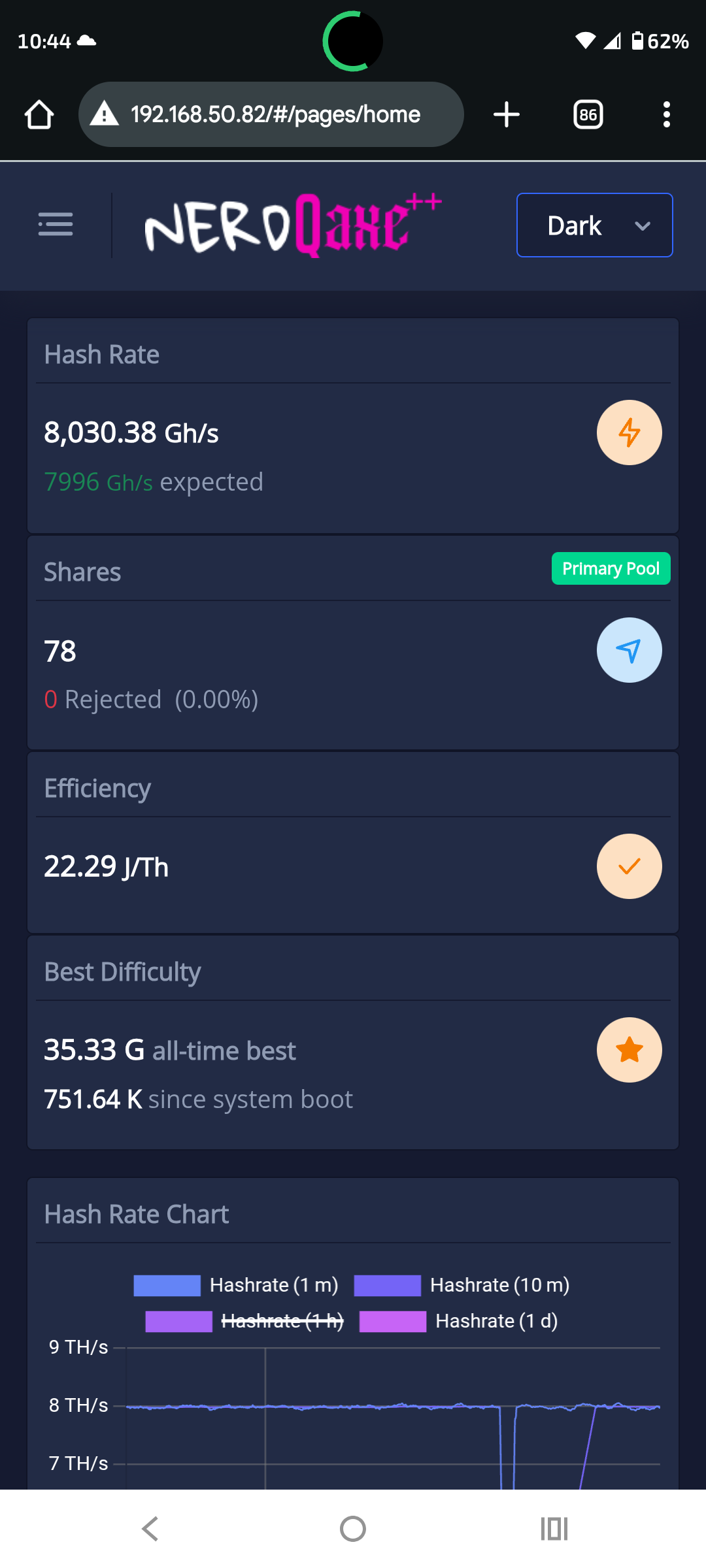The image size is (706, 1568).
Task: Open the hamburger sidebar menu
Action: (x=56, y=224)
